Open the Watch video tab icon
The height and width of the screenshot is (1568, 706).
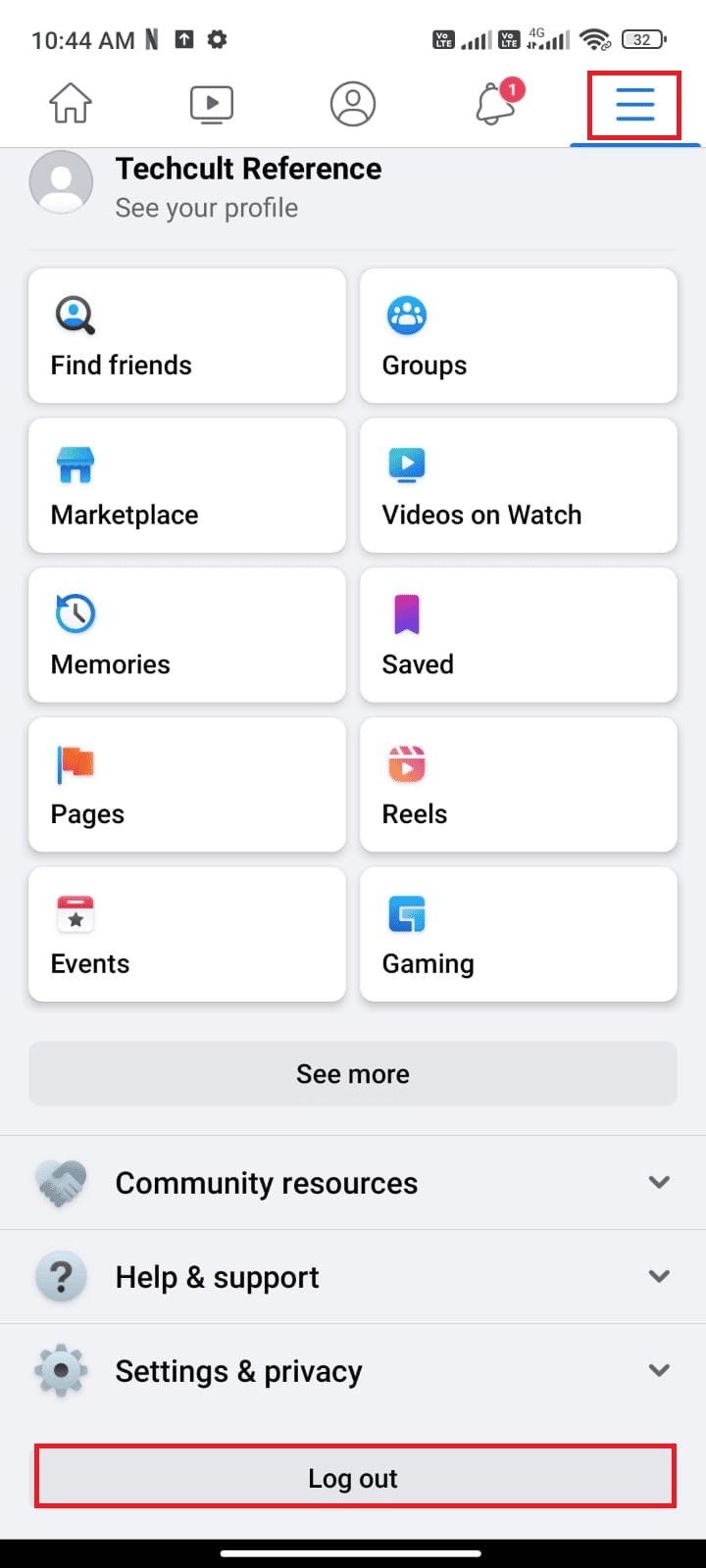[210, 103]
